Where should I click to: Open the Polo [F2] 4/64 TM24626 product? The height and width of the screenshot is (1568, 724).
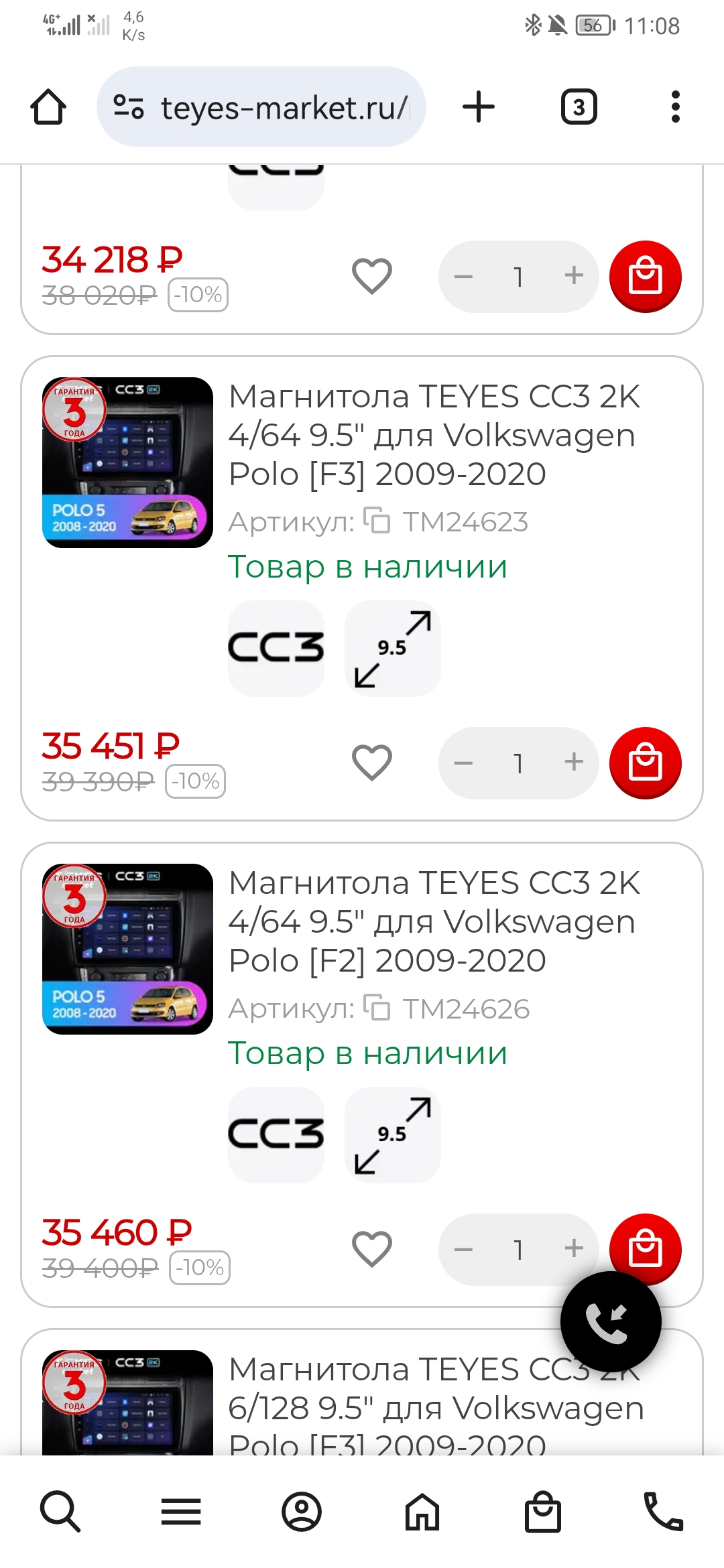433,921
